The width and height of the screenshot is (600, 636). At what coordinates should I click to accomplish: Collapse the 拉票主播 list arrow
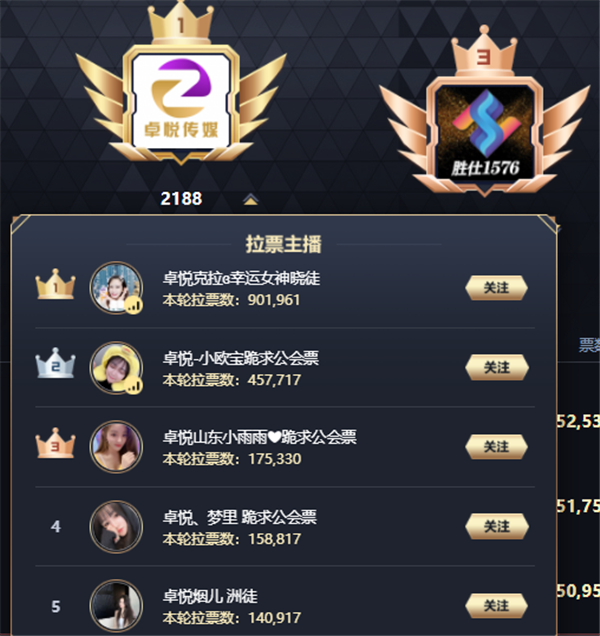[249, 199]
